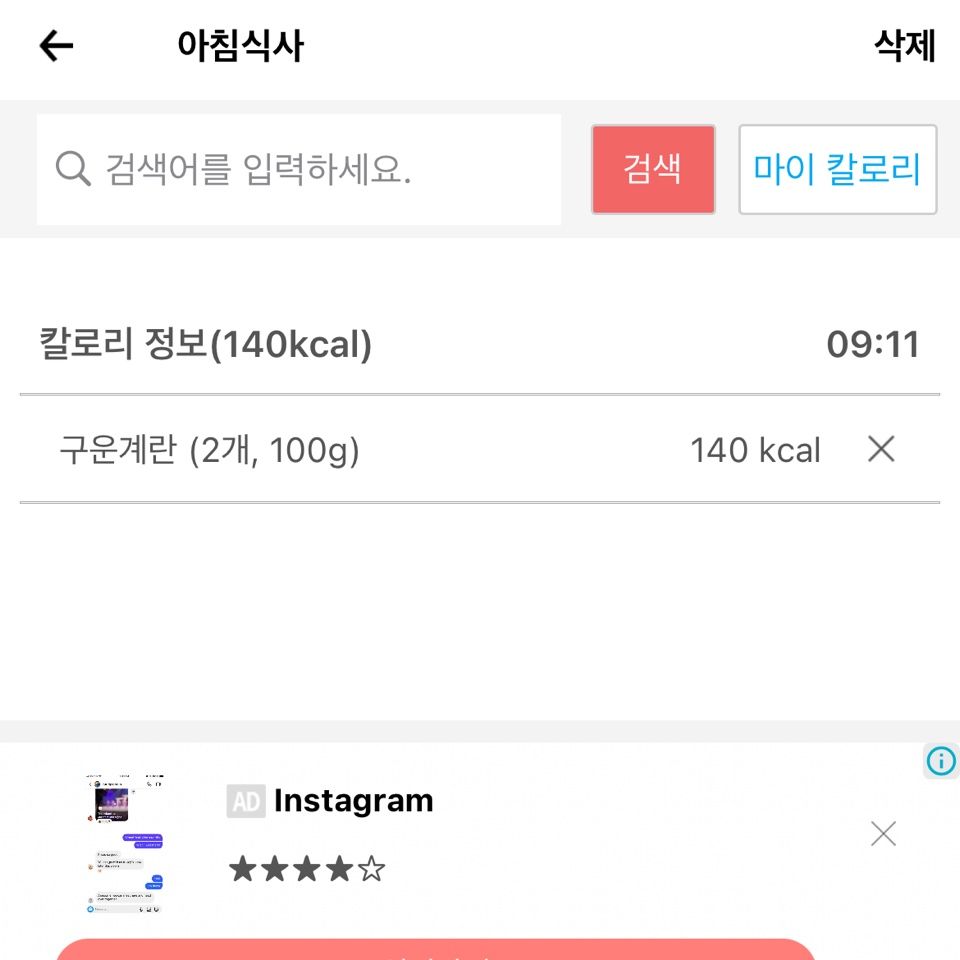This screenshot has width=960, height=960.
Task: Open 마이 칼로리
Action: 837,170
